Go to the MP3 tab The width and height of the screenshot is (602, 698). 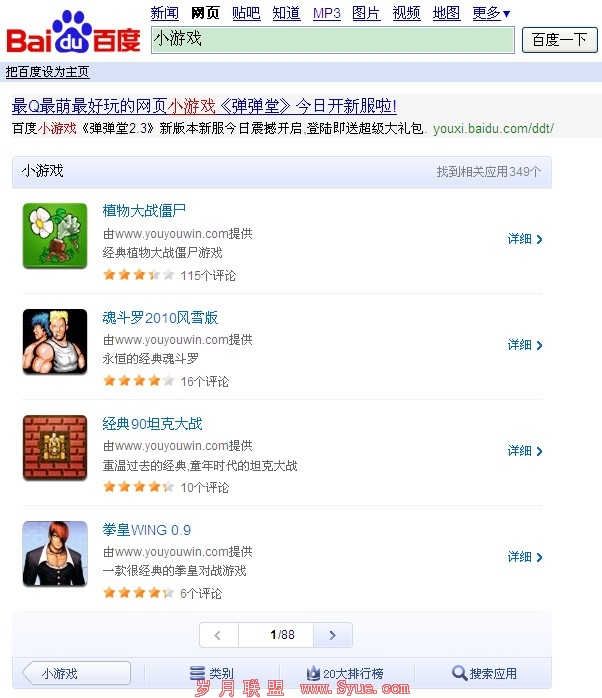pos(326,13)
